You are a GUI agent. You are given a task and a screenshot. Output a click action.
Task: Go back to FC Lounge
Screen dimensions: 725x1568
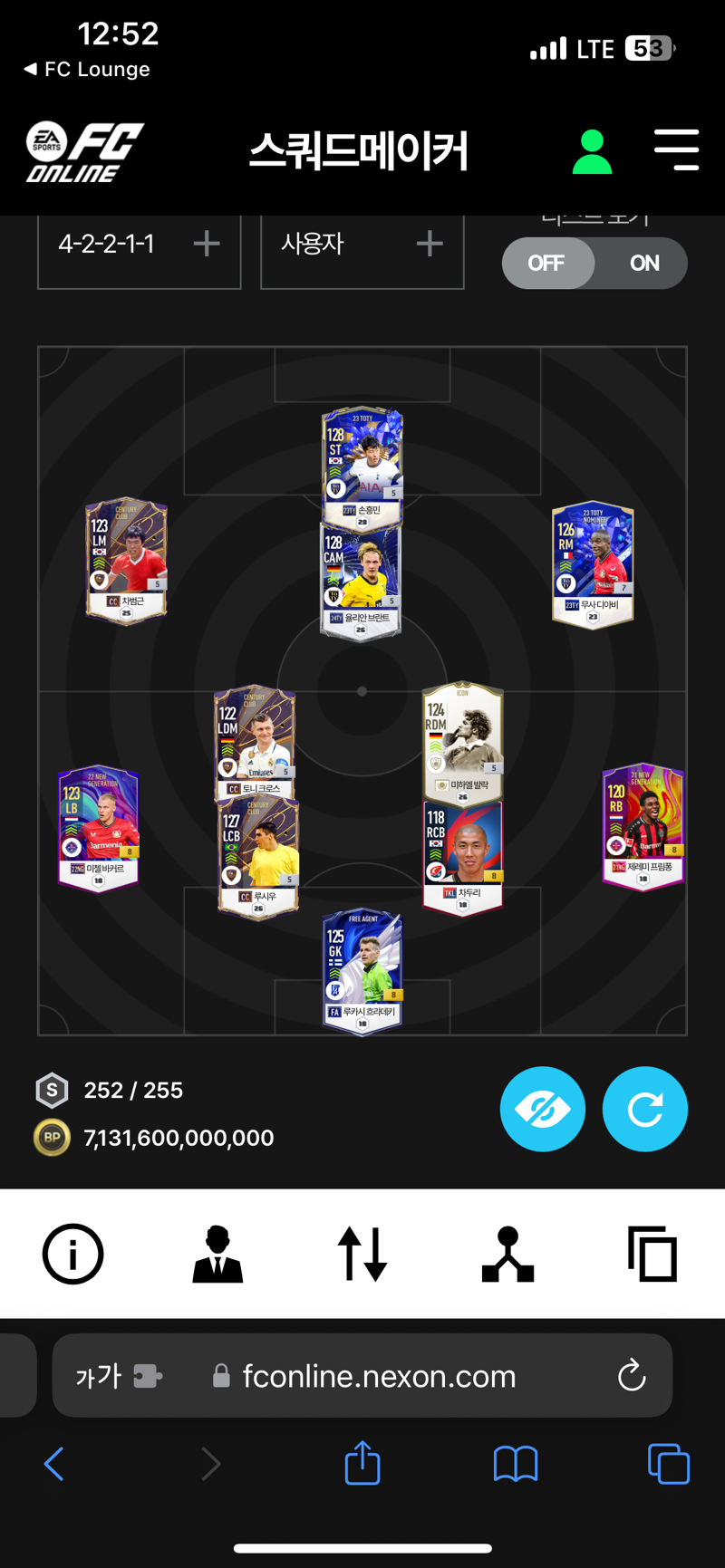click(x=87, y=70)
